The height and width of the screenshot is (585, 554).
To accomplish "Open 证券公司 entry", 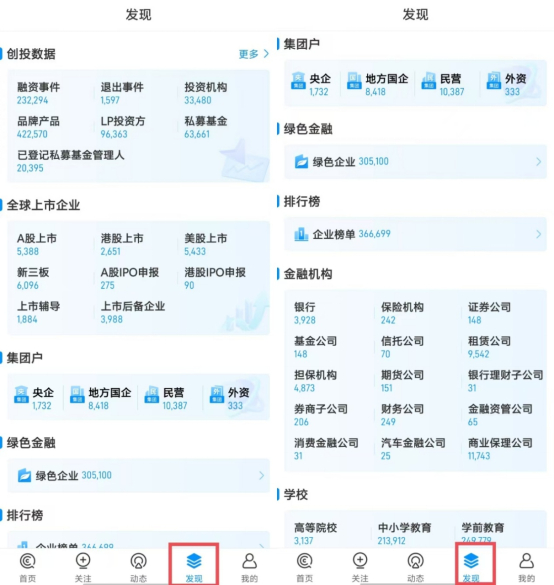I will coord(489,313).
